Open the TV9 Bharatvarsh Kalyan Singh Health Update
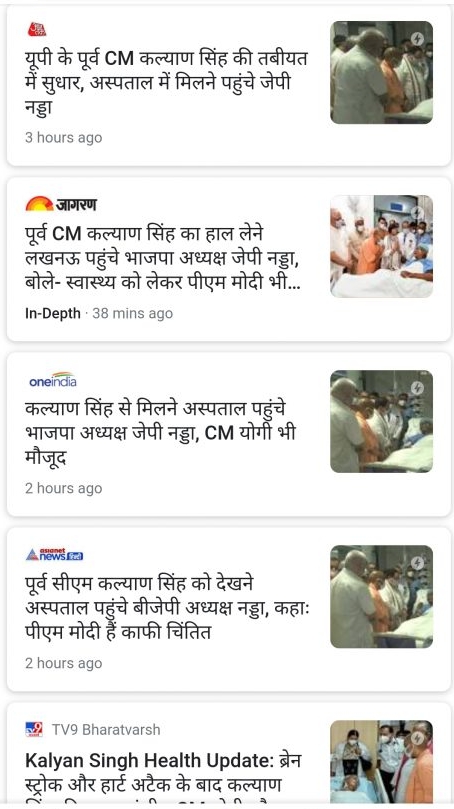This screenshot has height=809, width=454. click(229, 755)
